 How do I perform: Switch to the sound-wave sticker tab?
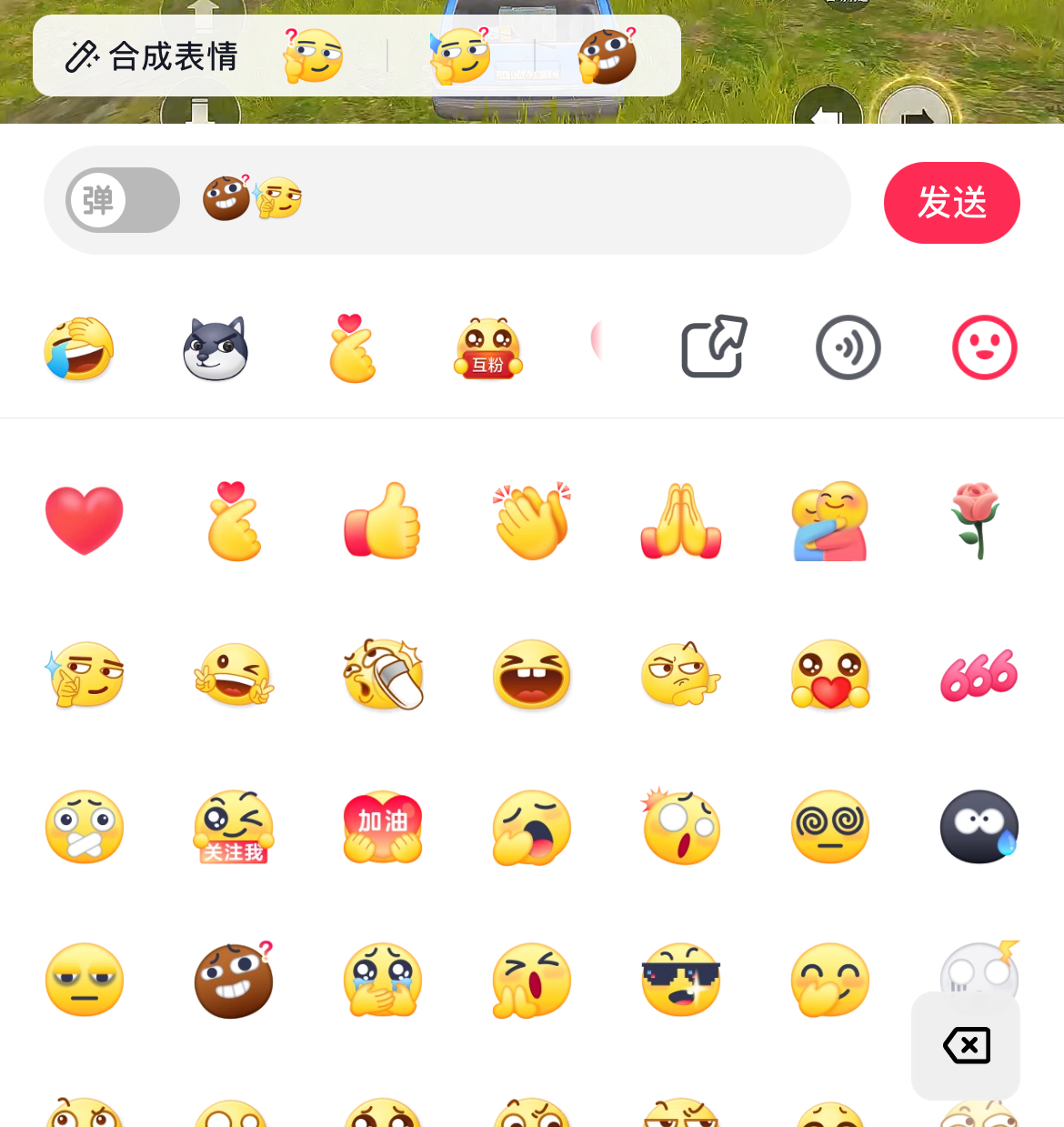[x=848, y=347]
